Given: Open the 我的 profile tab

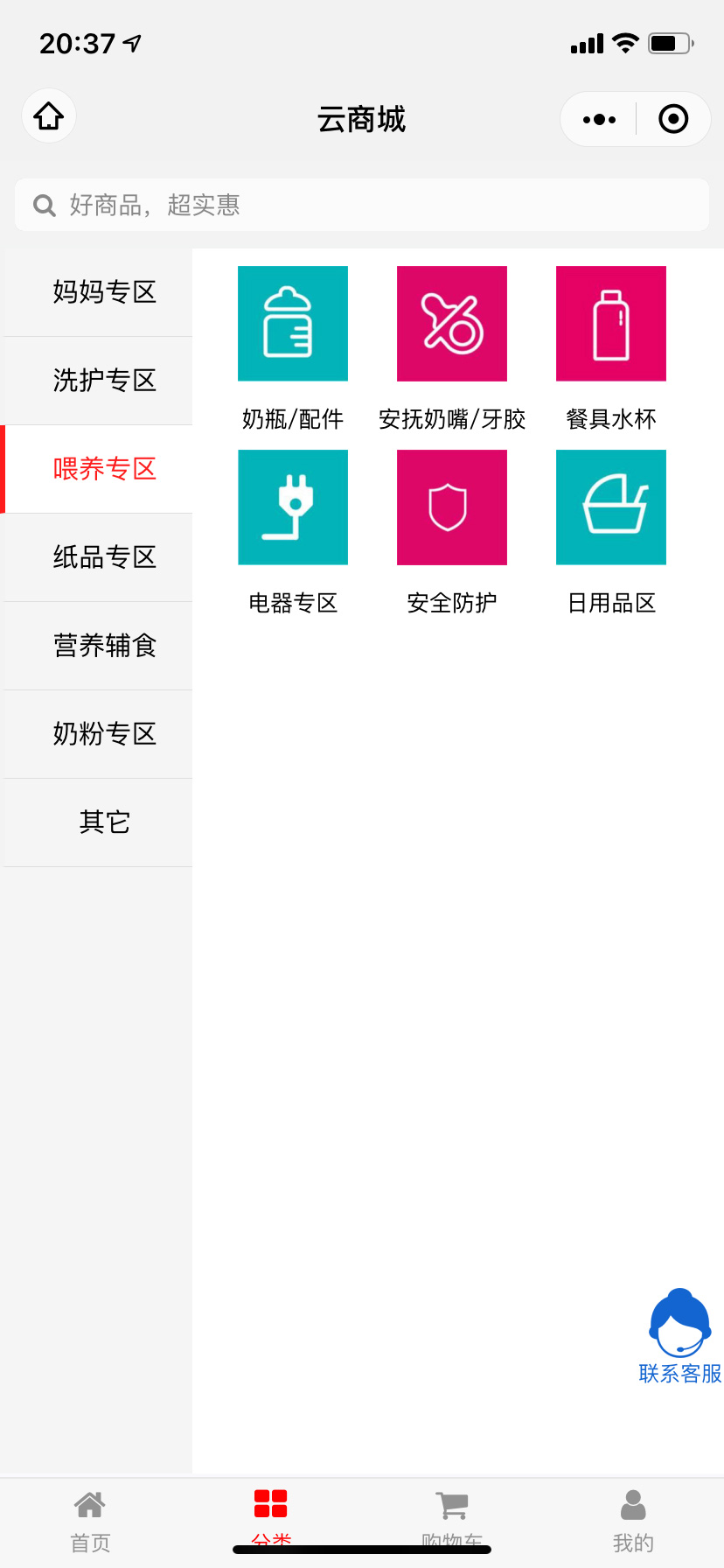Looking at the screenshot, I should point(633,1521).
